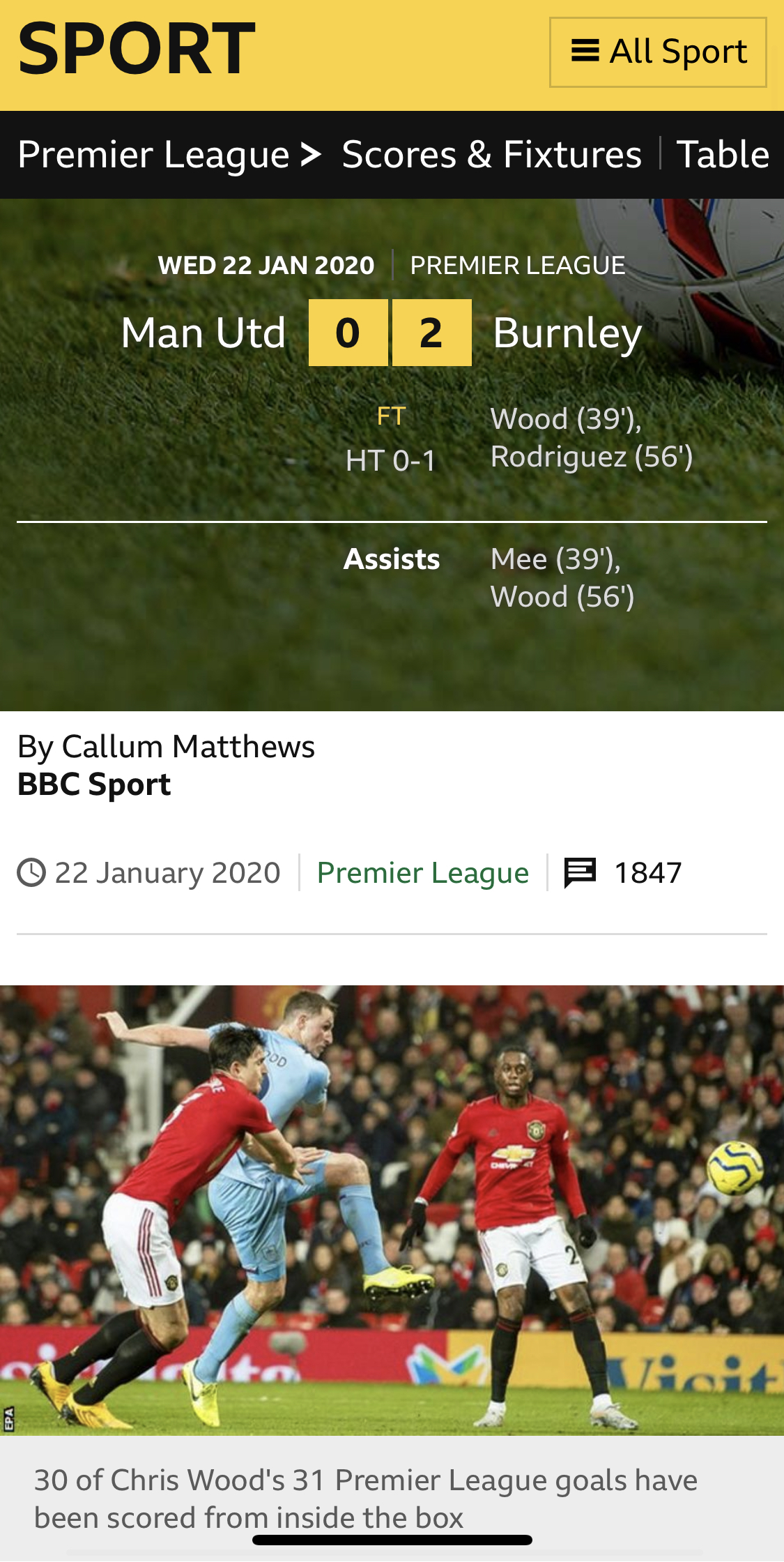The image size is (784, 1562).
Task: Open the All Sport menu
Action: click(657, 52)
